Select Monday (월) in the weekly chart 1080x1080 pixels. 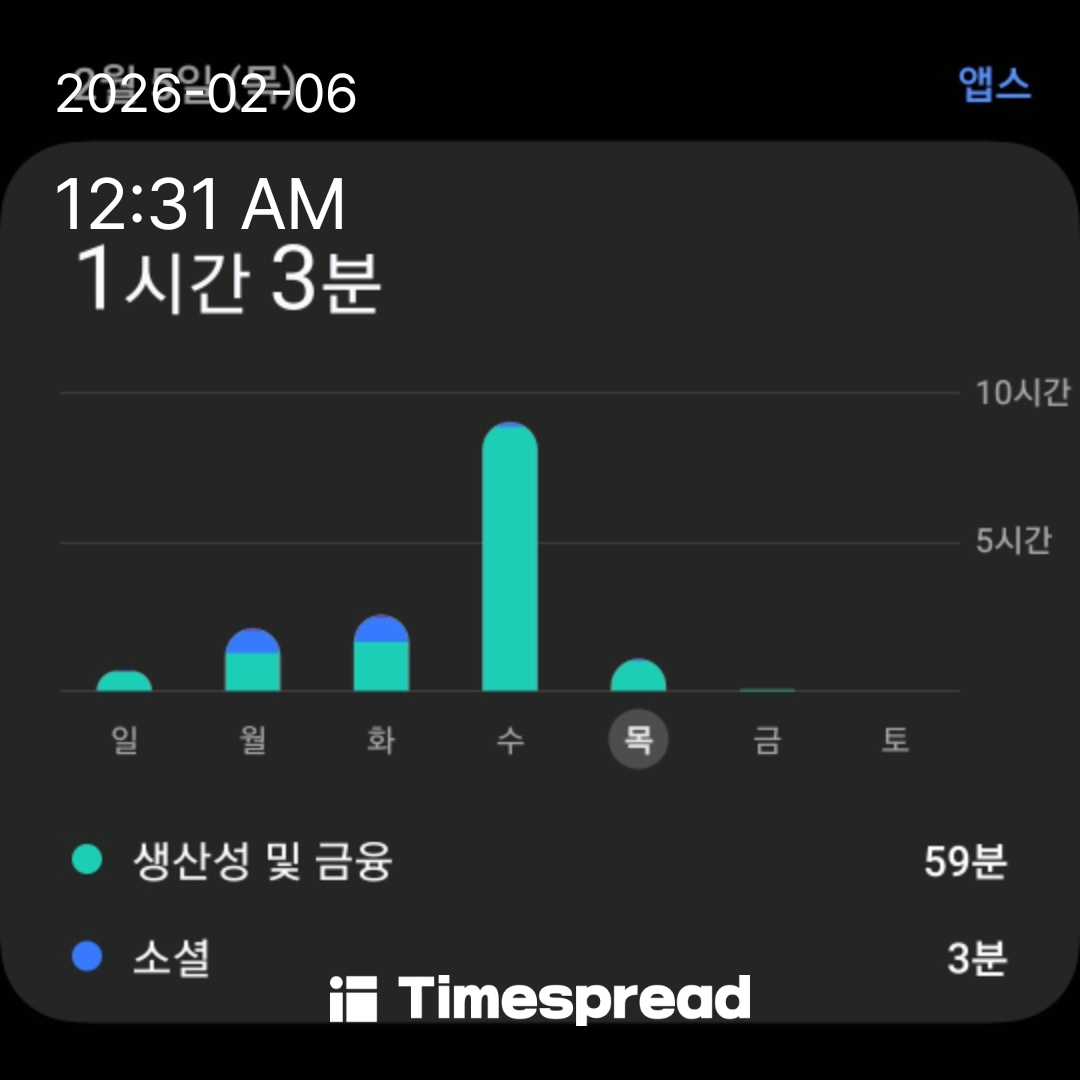(253, 741)
